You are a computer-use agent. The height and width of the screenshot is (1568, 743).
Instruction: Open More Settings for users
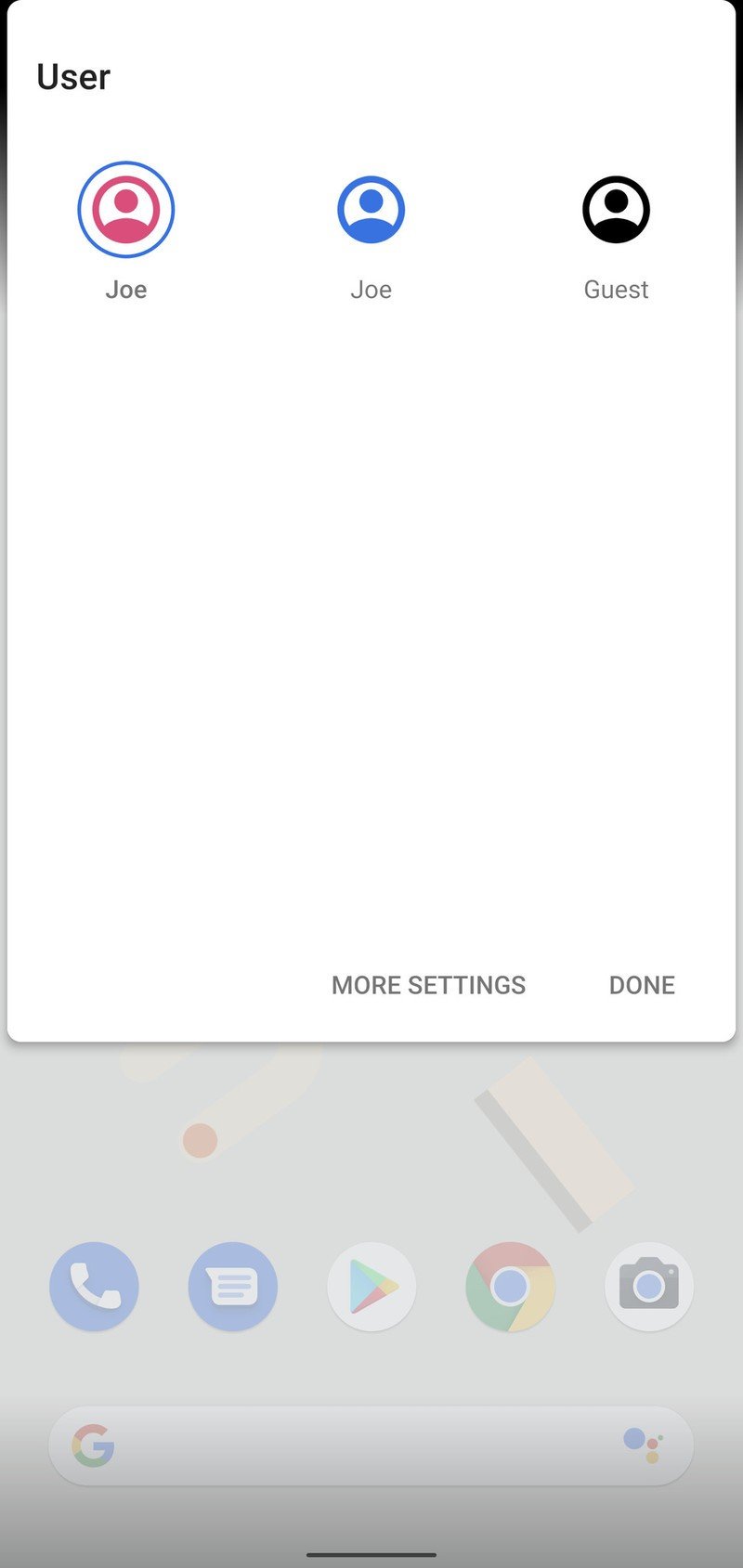click(x=428, y=985)
